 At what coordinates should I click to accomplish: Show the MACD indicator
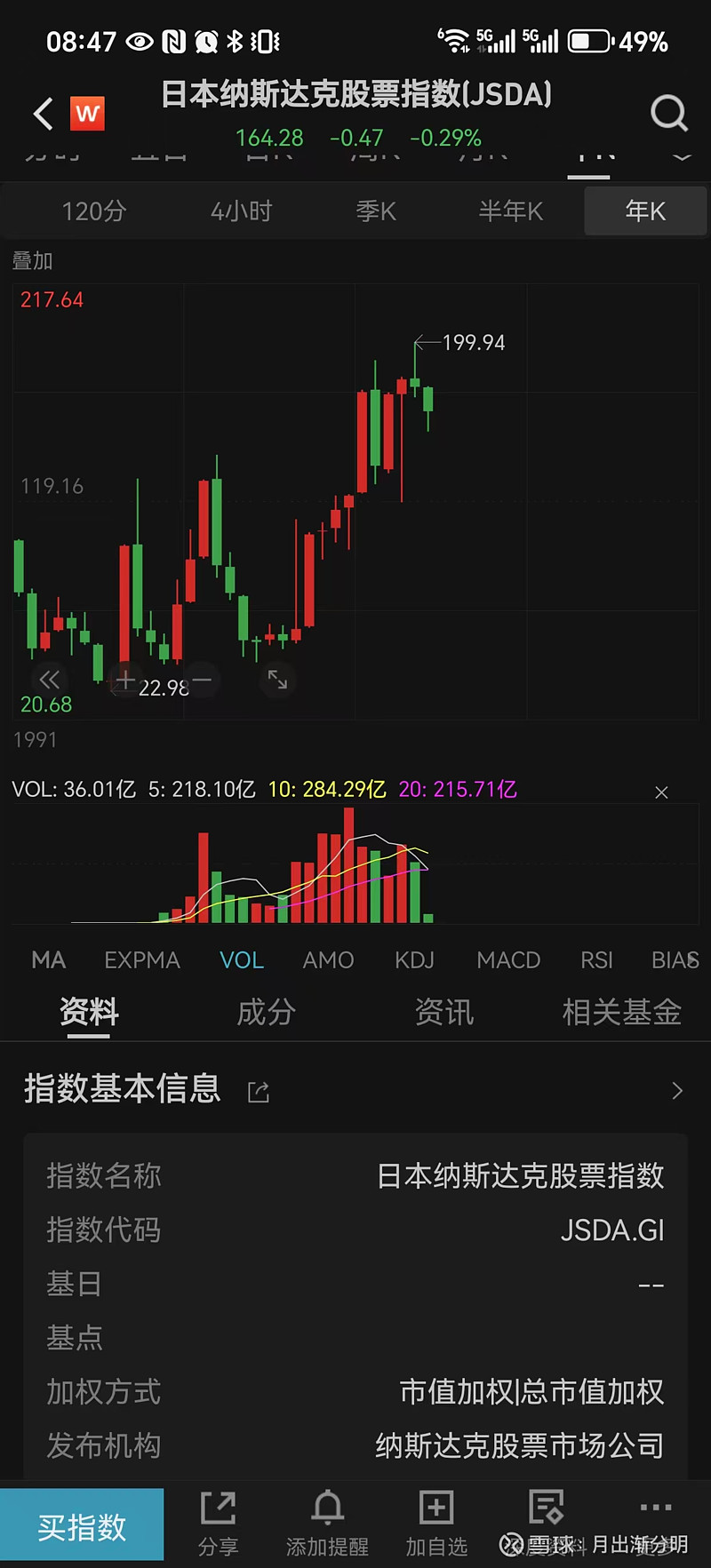click(508, 960)
